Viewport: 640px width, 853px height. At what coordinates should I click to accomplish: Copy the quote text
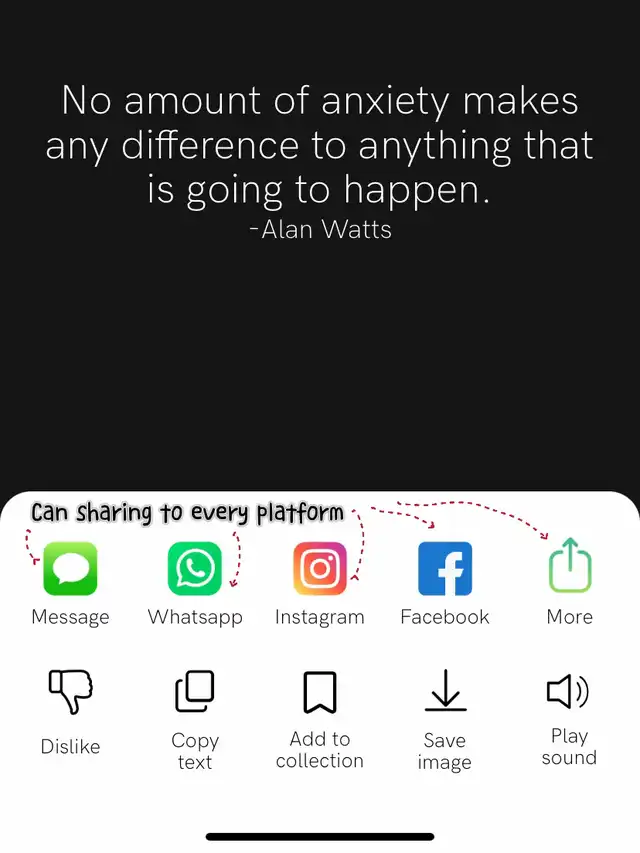tap(195, 692)
